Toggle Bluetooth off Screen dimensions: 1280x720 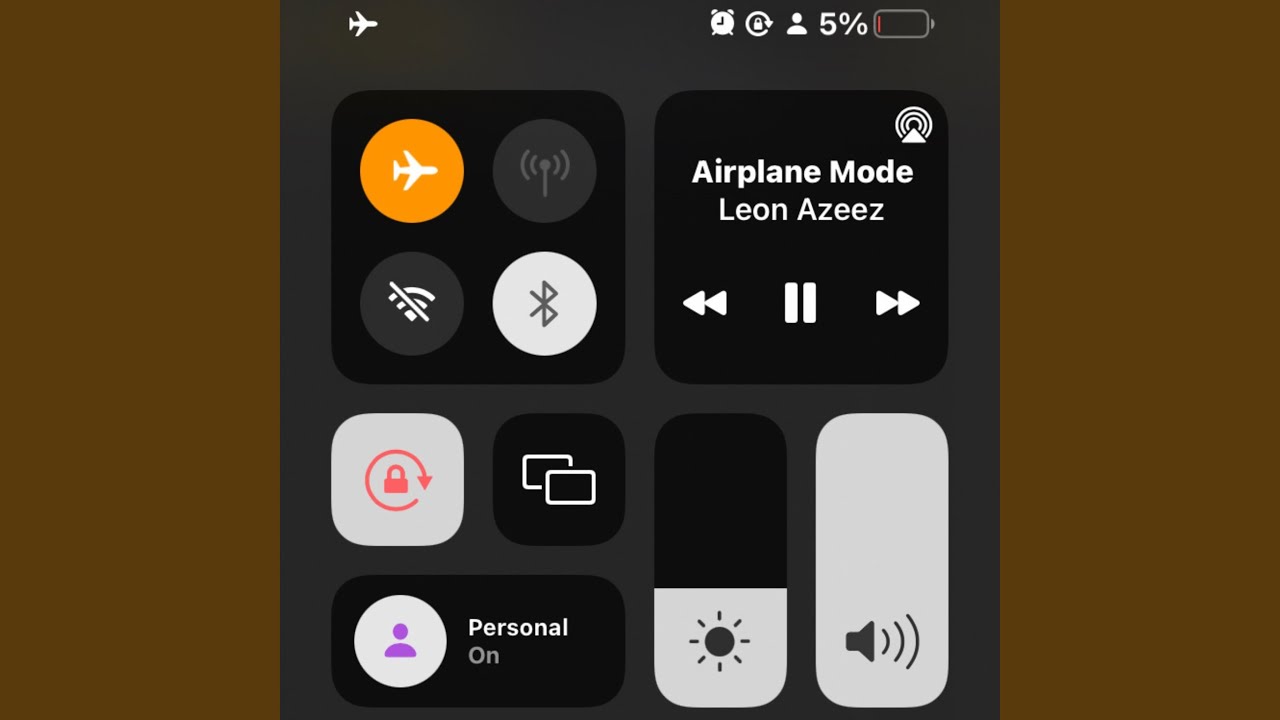pyautogui.click(x=545, y=303)
